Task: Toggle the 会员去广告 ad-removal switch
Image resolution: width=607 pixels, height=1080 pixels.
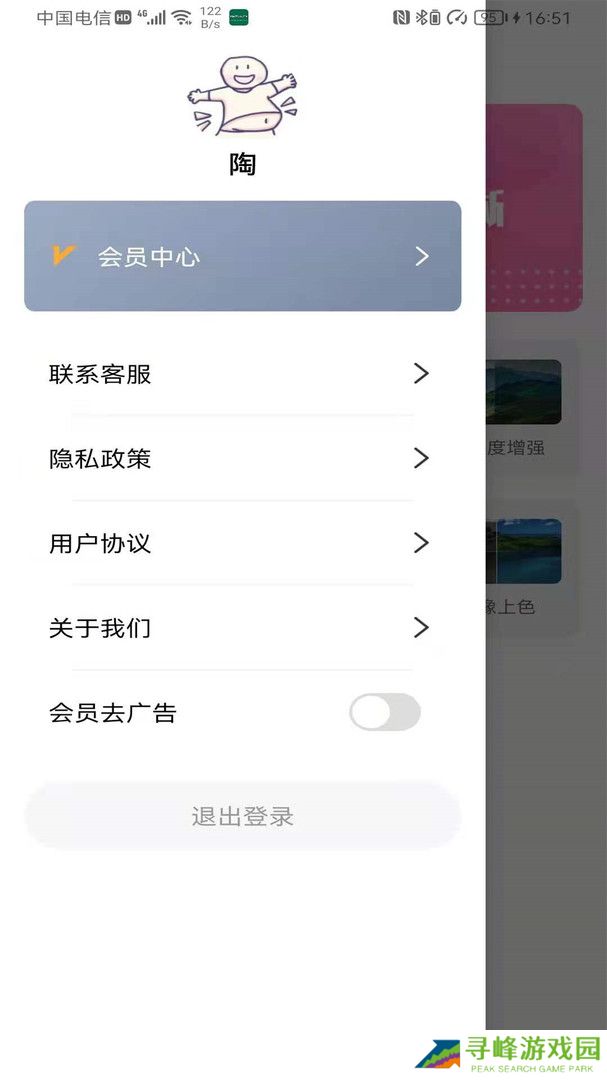Action: [385, 713]
